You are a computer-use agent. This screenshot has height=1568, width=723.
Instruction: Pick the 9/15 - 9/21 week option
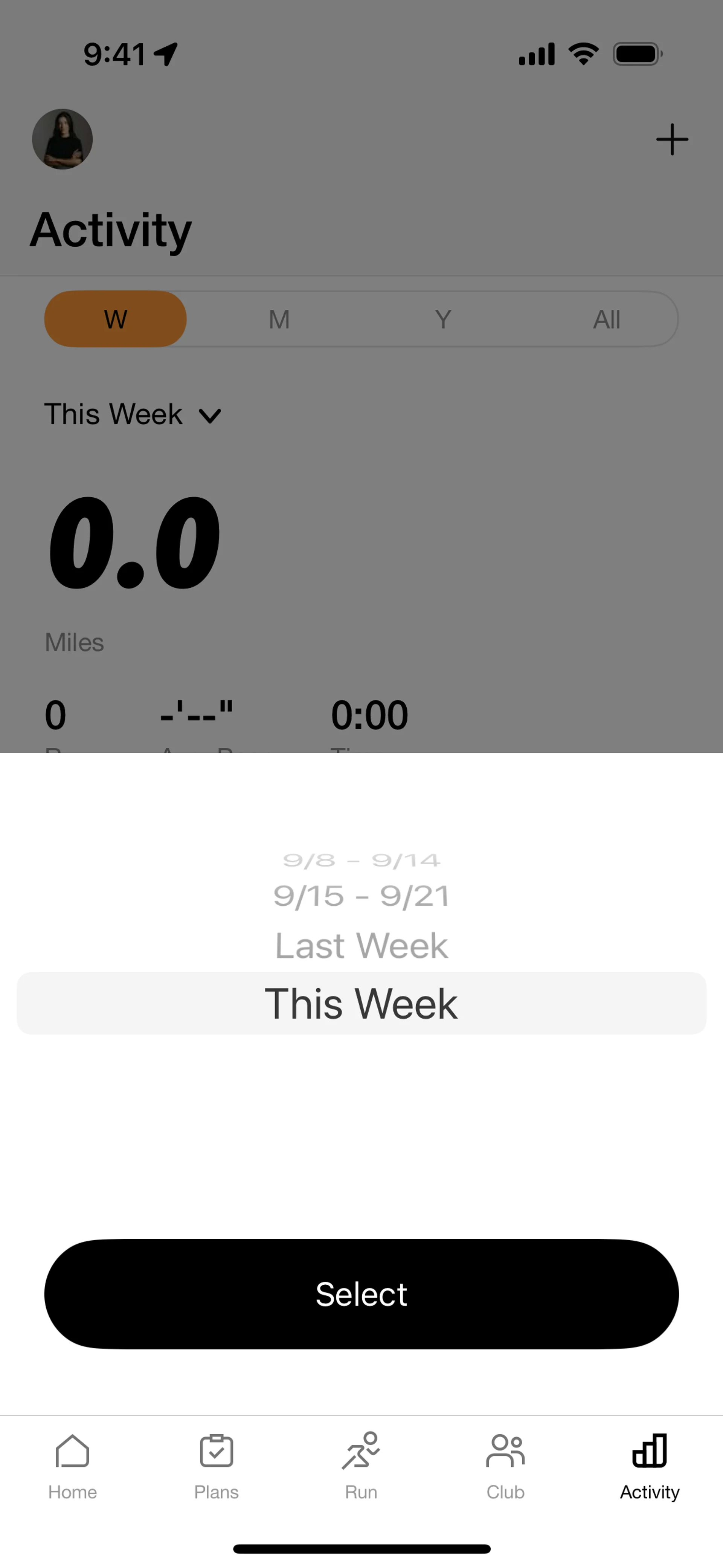tap(361, 896)
